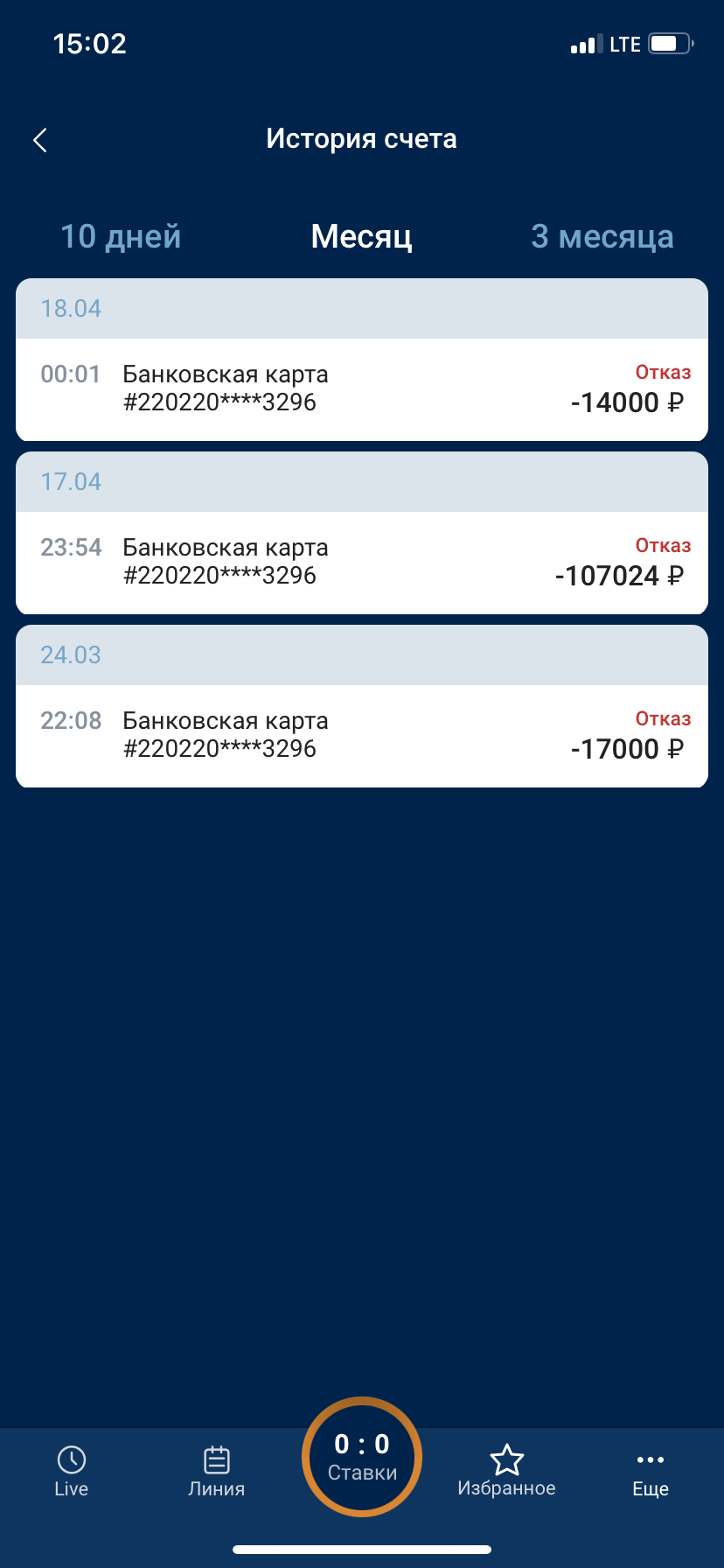Open the Еще menu
Image resolution: width=724 pixels, height=1568 pixels.
(x=651, y=1473)
